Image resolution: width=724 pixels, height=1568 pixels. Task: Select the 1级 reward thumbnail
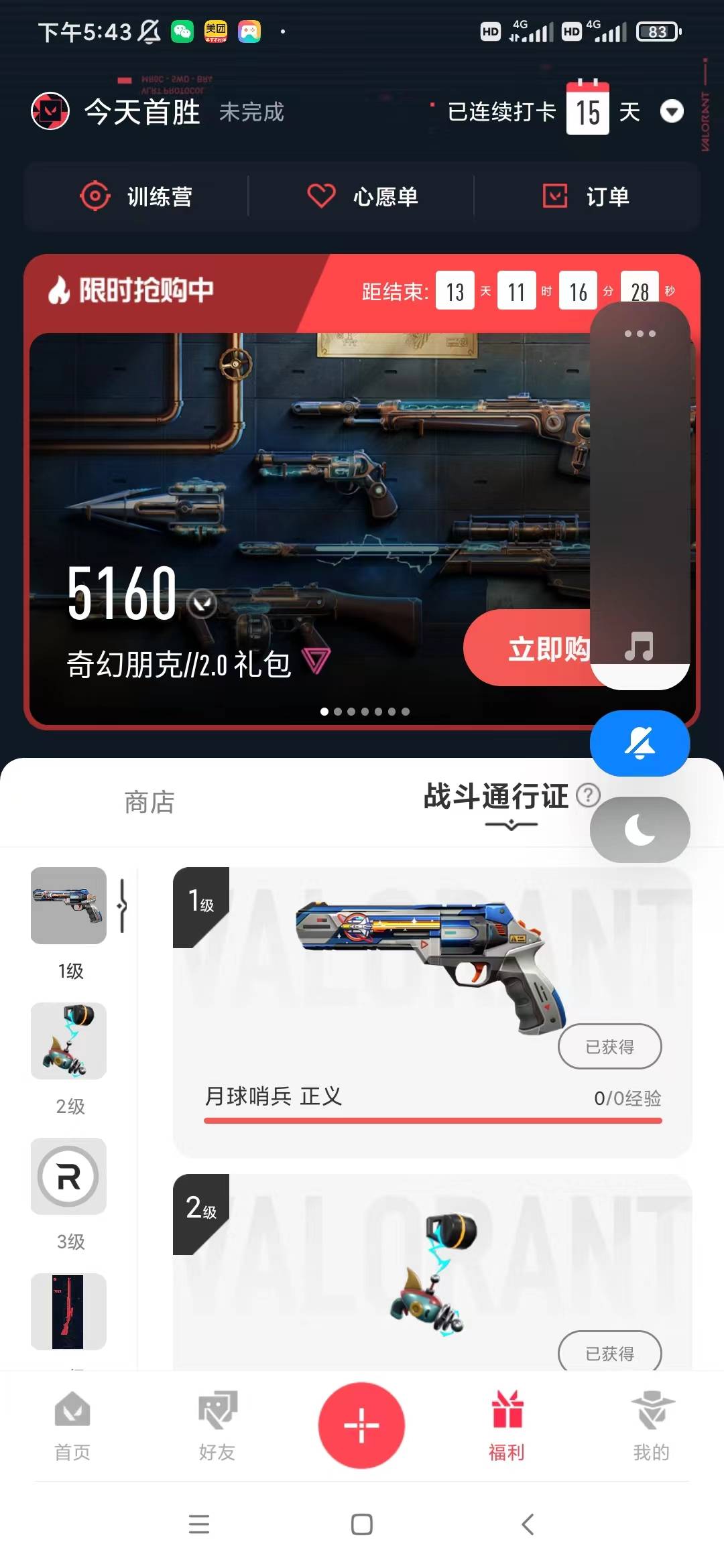coord(68,906)
